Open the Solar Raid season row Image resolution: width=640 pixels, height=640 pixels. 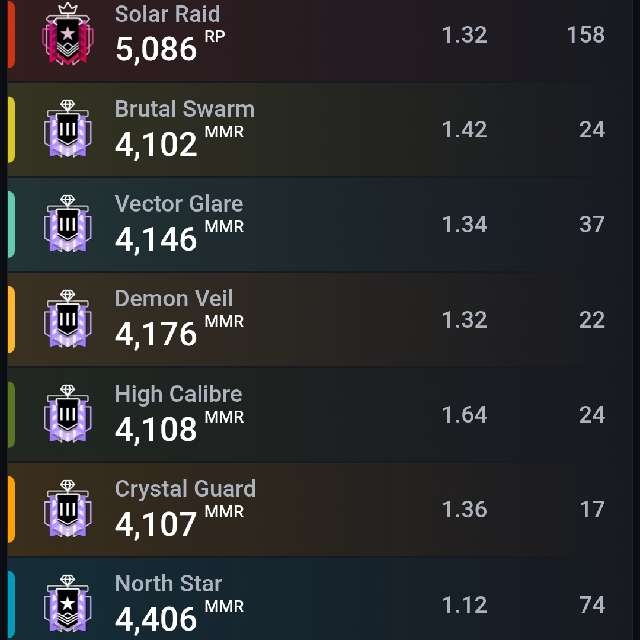click(320, 36)
